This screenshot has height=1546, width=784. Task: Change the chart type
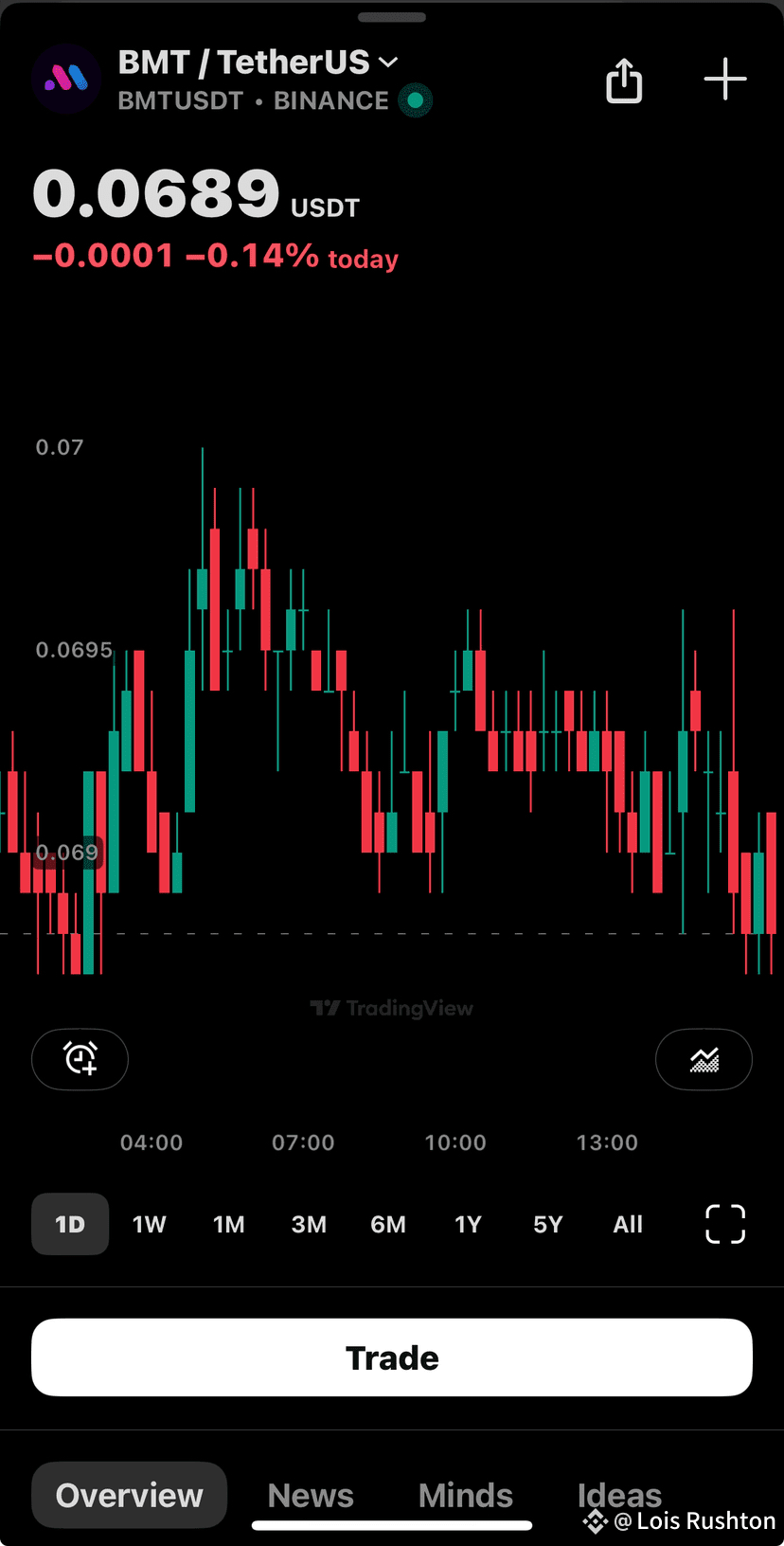pyautogui.click(x=704, y=1059)
